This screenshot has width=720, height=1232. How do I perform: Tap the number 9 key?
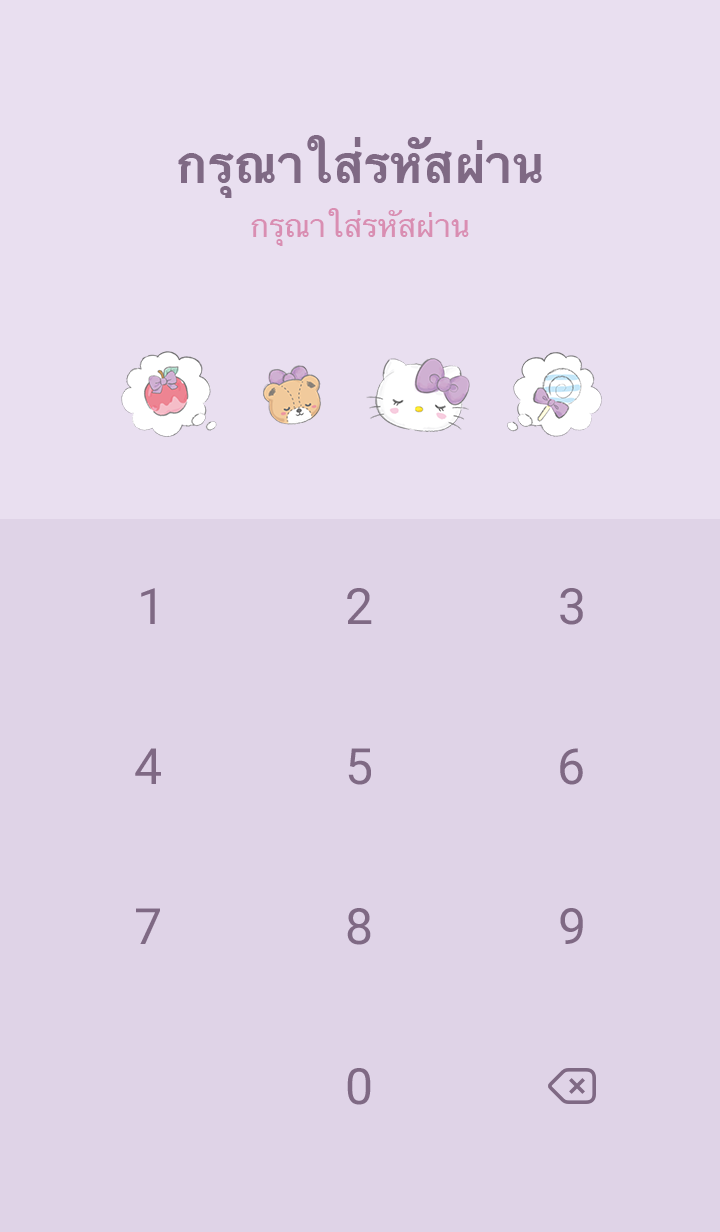click(571, 927)
